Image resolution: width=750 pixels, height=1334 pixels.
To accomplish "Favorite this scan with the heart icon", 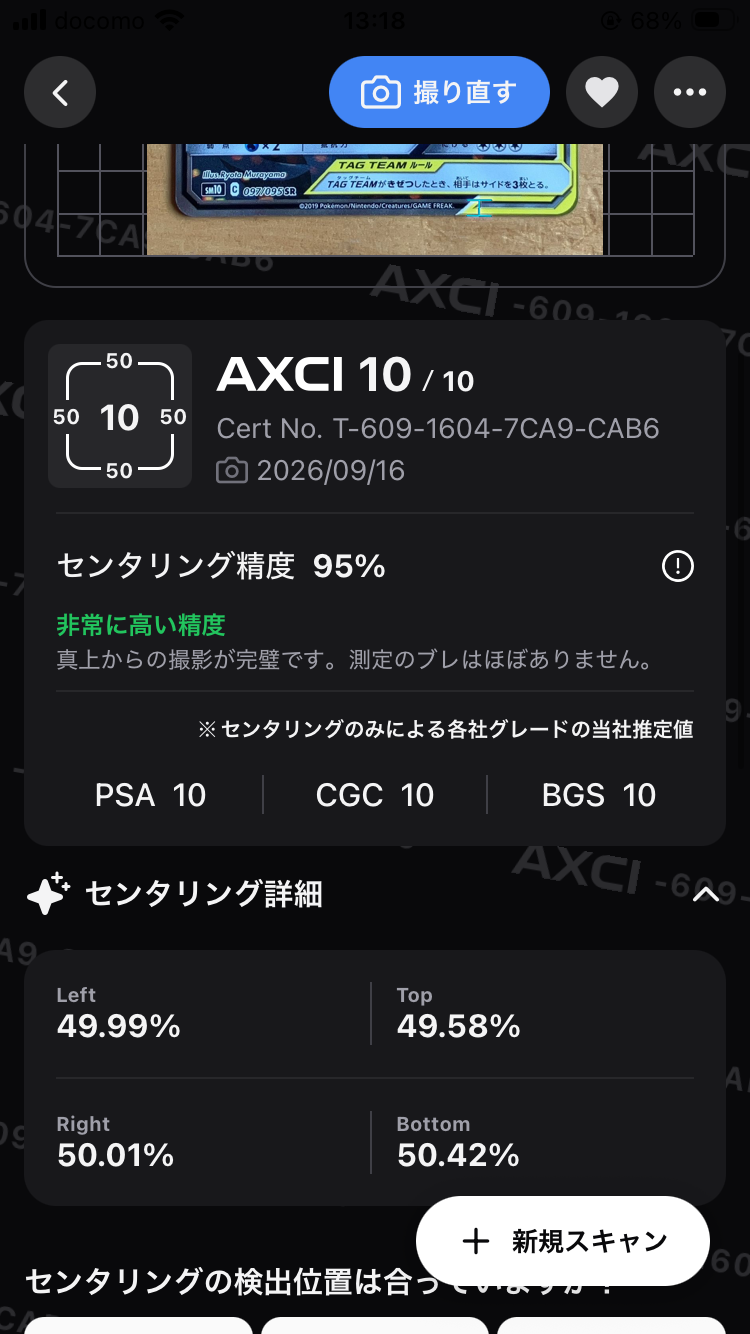I will point(602,93).
